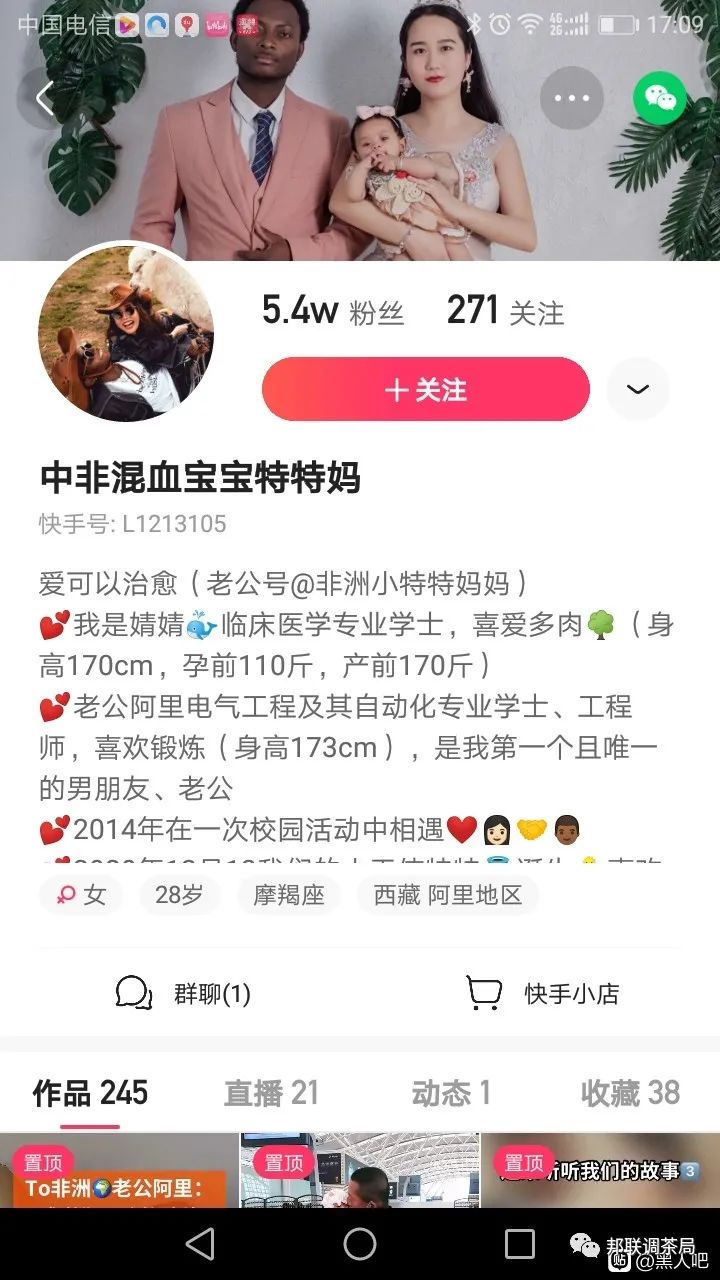
Task: Tap the system home button
Action: (x=360, y=1244)
